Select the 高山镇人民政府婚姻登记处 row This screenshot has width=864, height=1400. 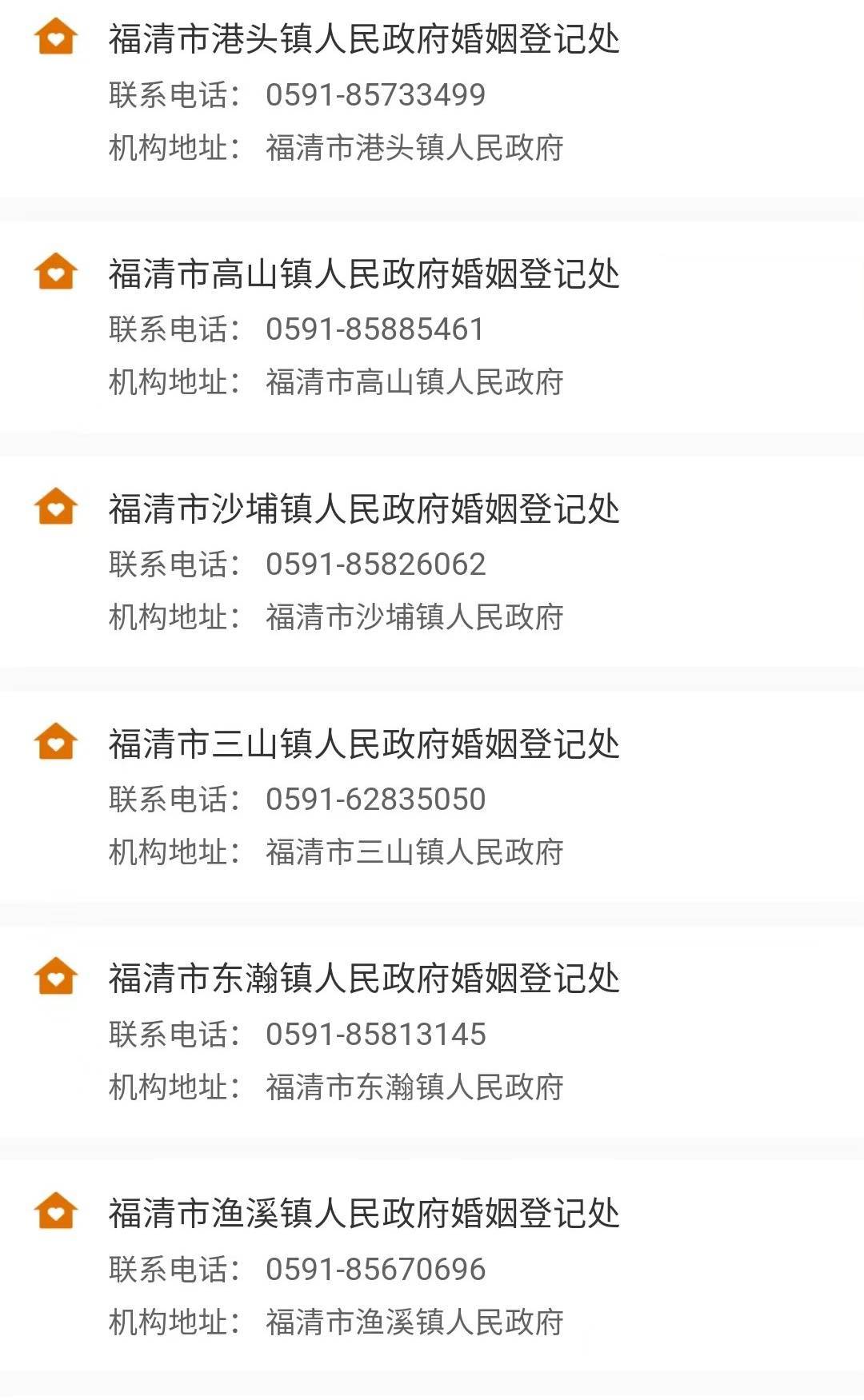(364, 274)
